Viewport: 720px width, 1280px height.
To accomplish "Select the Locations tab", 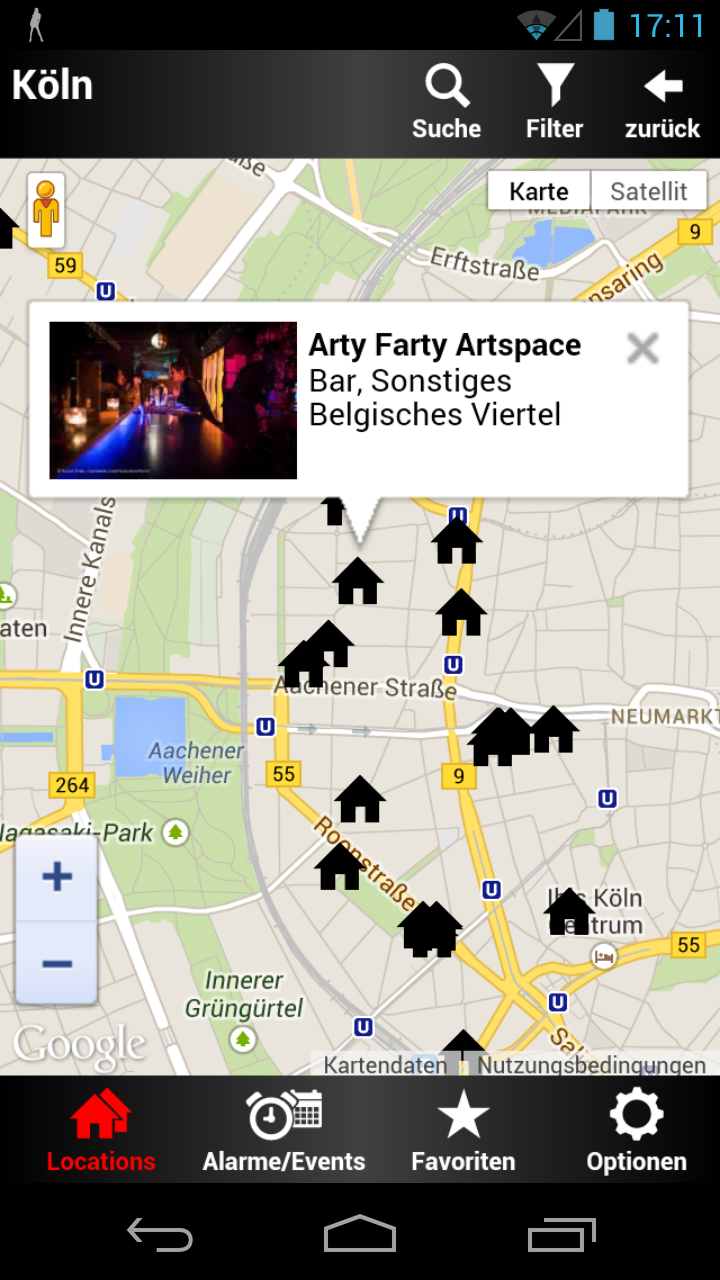I will (x=101, y=1131).
